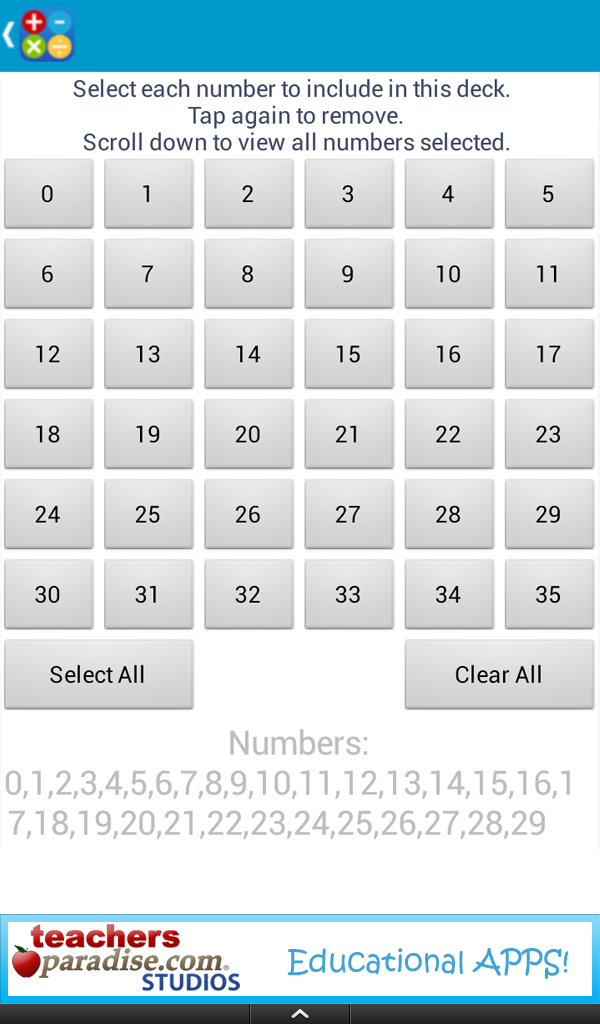Select number 15 button

tap(348, 354)
